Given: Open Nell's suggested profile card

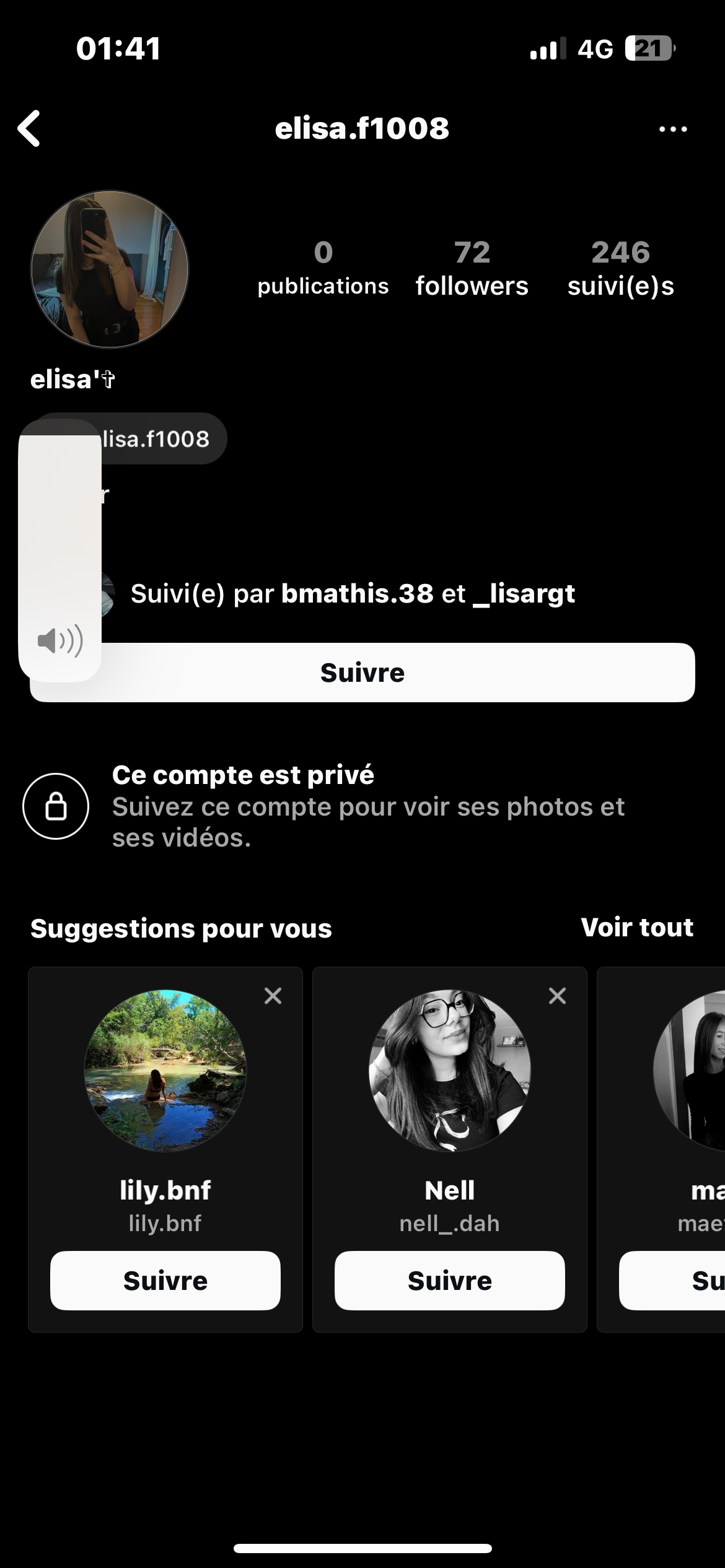Looking at the screenshot, I should pyautogui.click(x=450, y=1071).
